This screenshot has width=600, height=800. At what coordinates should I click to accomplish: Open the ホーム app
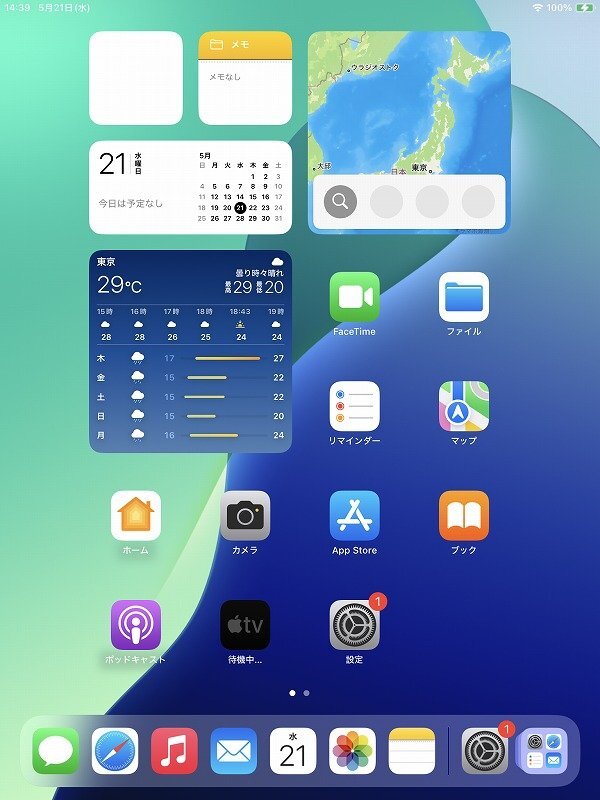tap(135, 516)
